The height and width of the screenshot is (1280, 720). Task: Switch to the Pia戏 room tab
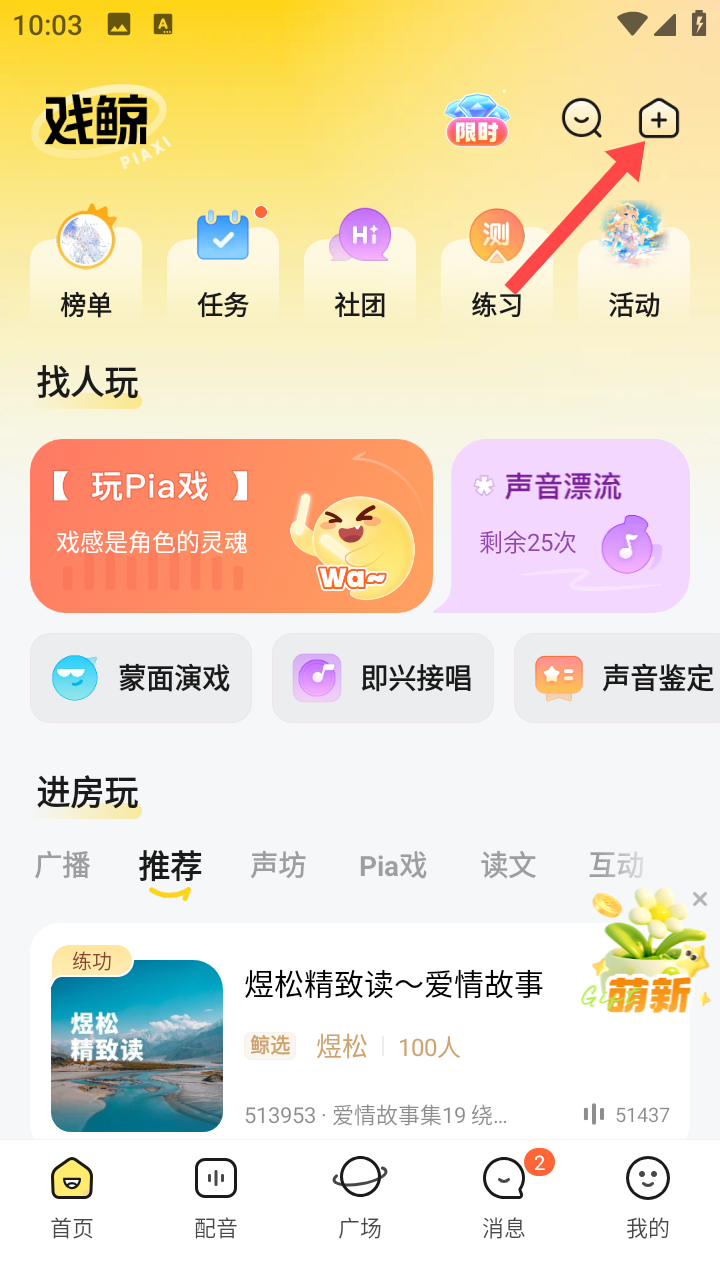(x=393, y=865)
